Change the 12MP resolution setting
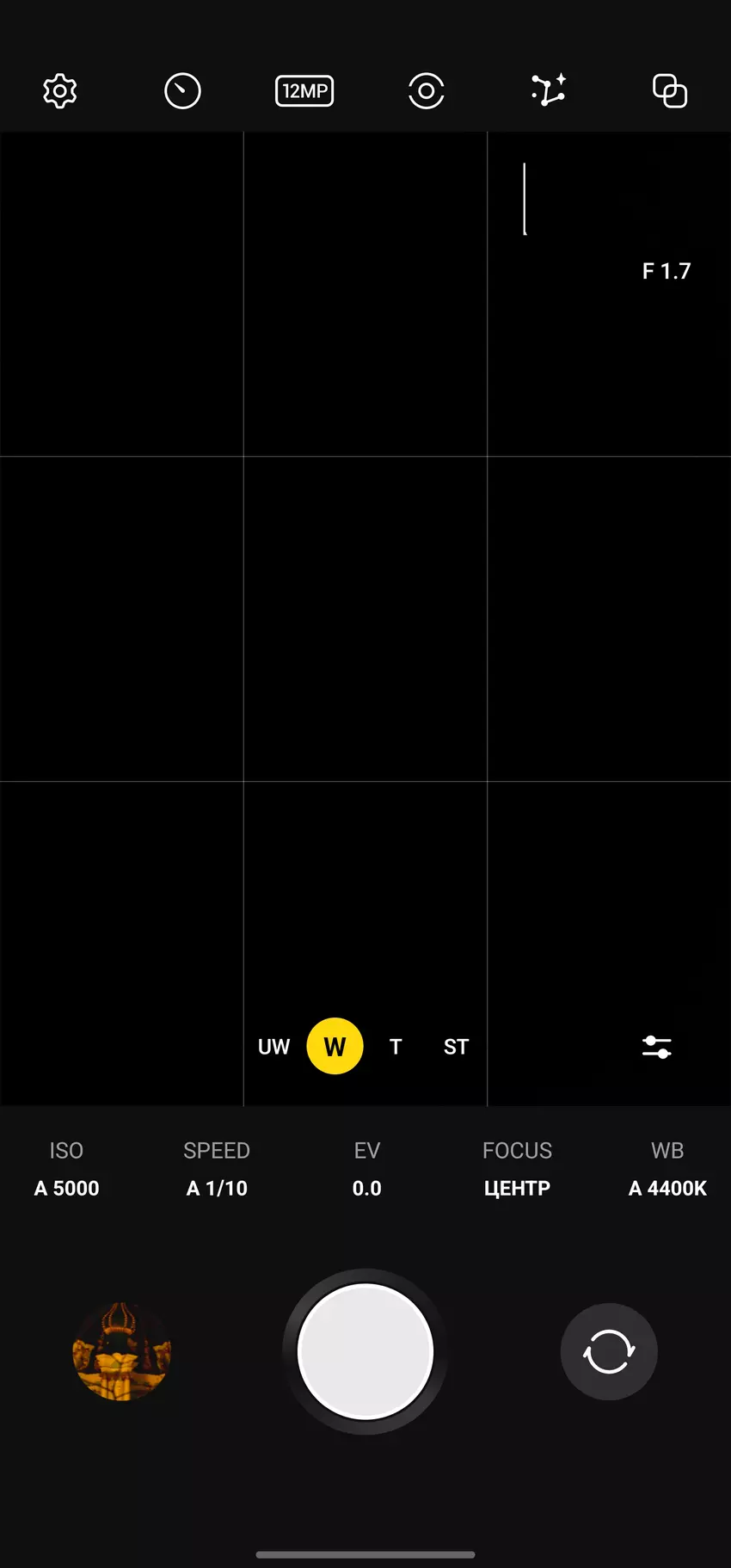Screen dimensions: 731x1568 [304, 91]
